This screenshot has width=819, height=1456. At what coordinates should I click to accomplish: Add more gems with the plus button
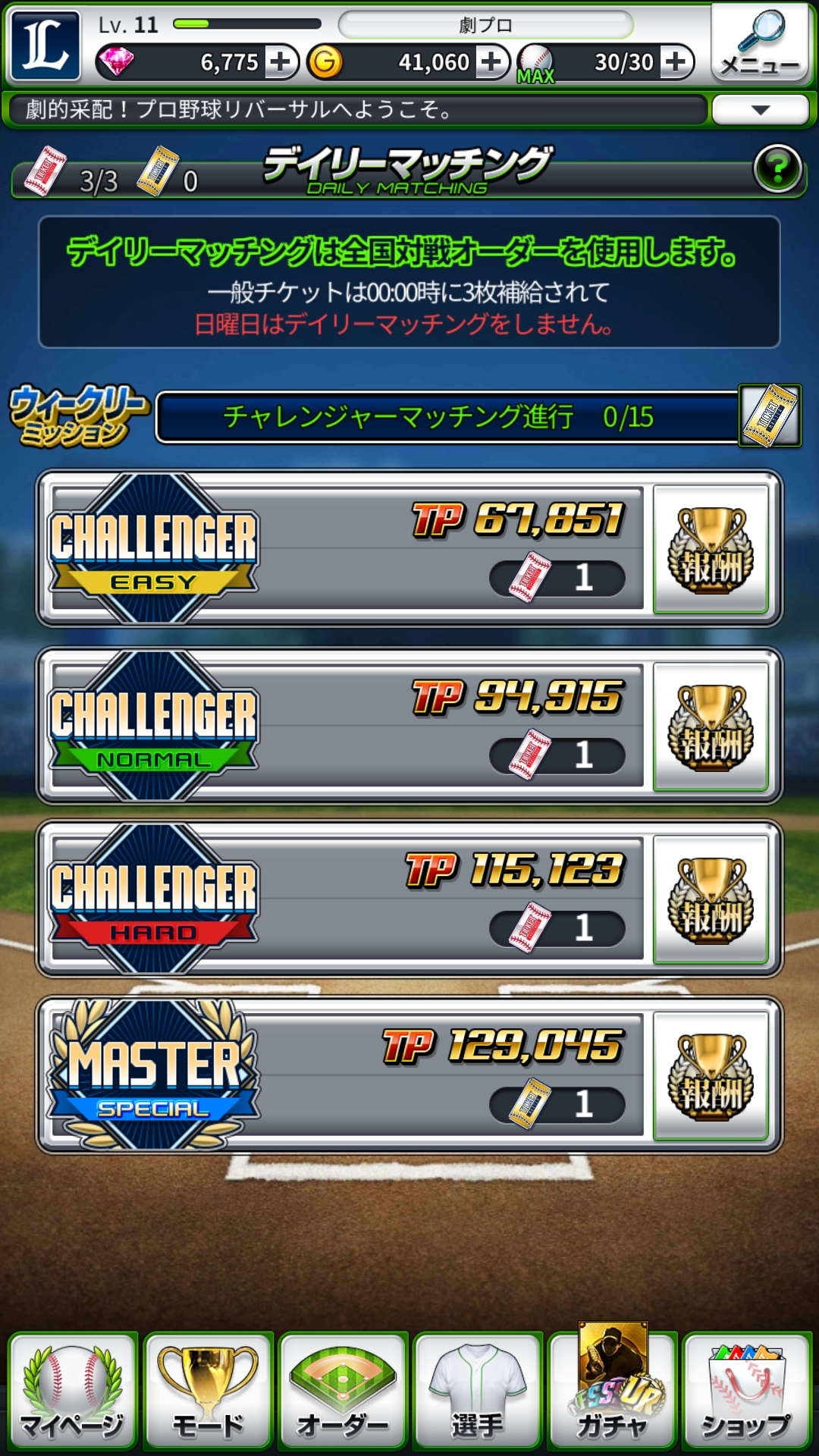pyautogui.click(x=281, y=62)
